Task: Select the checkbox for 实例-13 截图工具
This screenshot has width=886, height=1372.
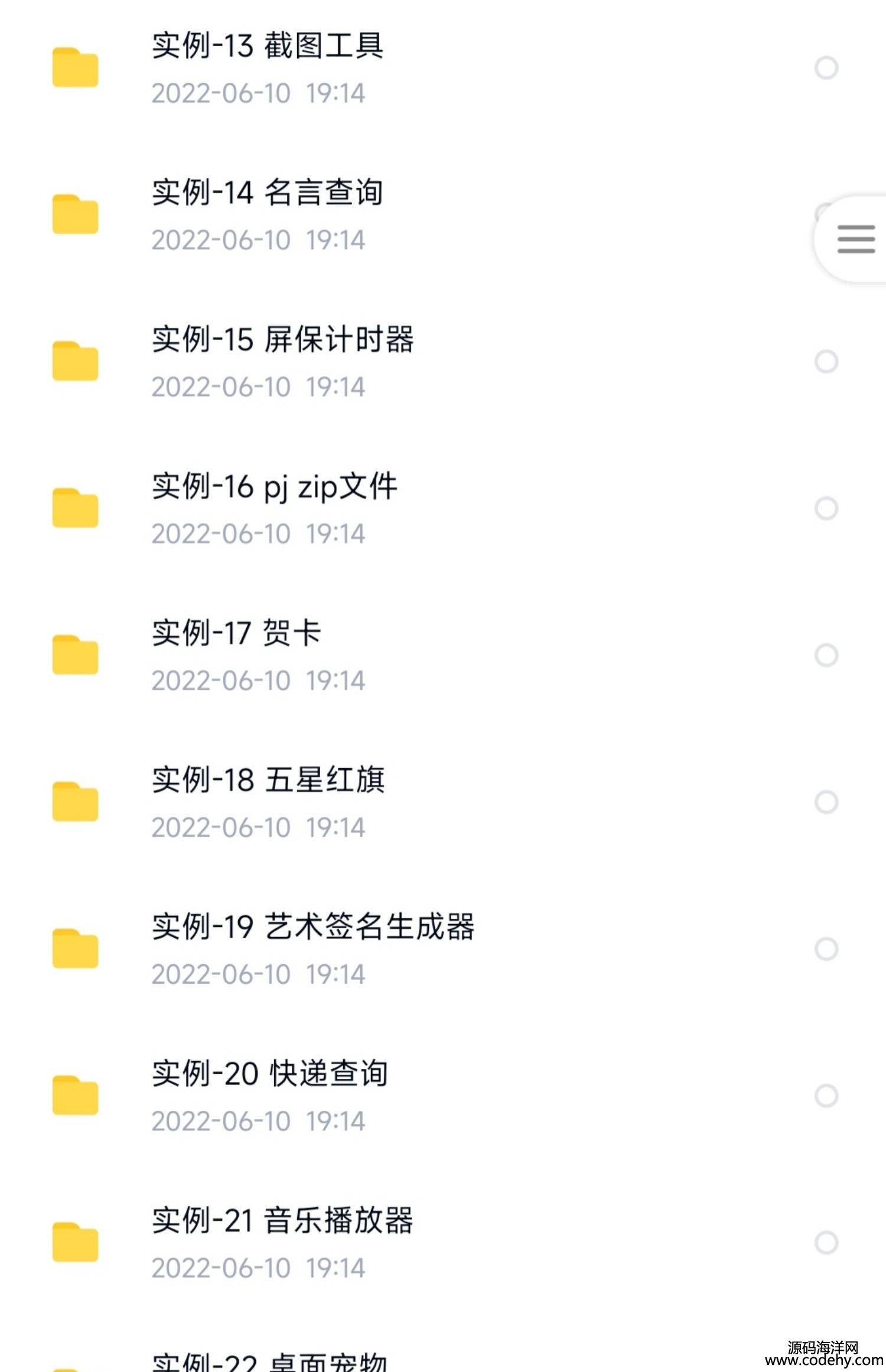Action: pos(826,68)
